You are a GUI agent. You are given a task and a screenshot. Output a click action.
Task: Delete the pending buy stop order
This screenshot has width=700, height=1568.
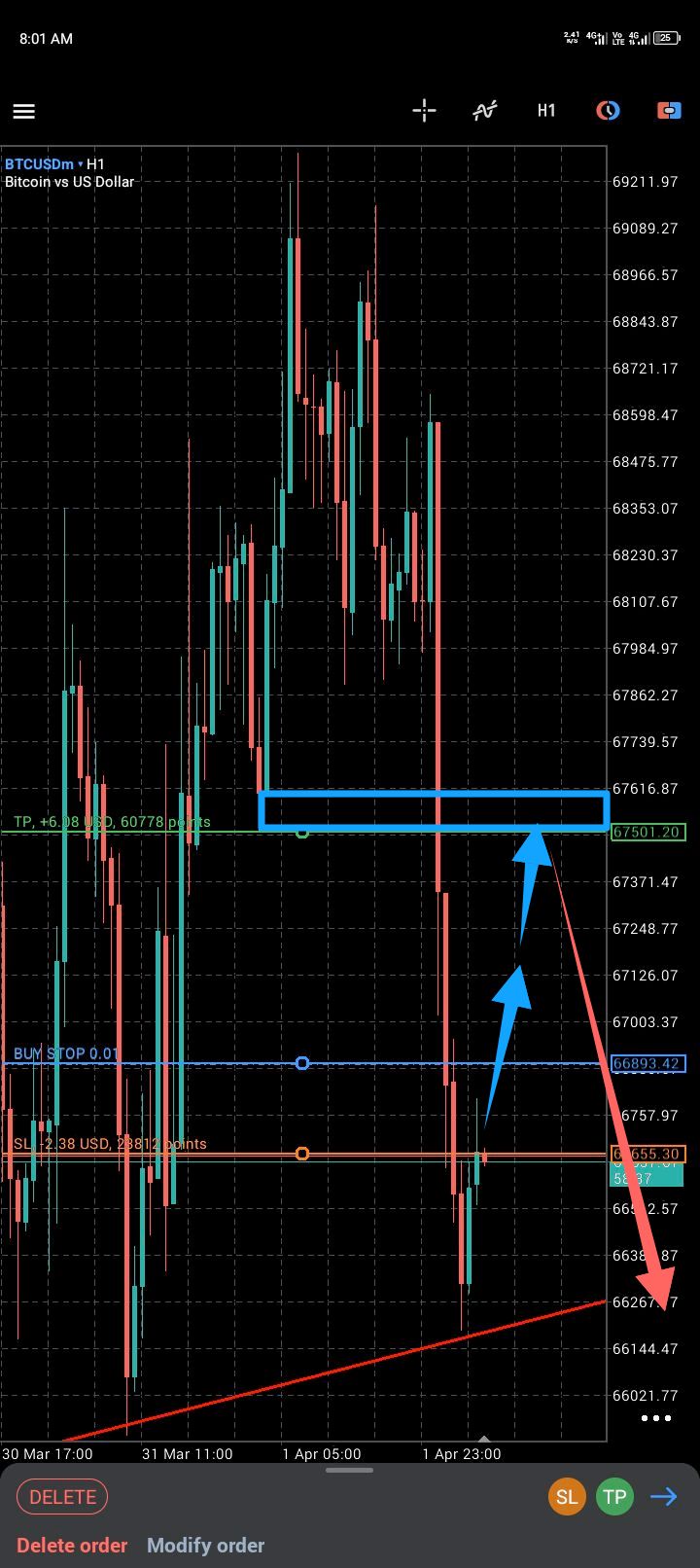coord(63,1497)
